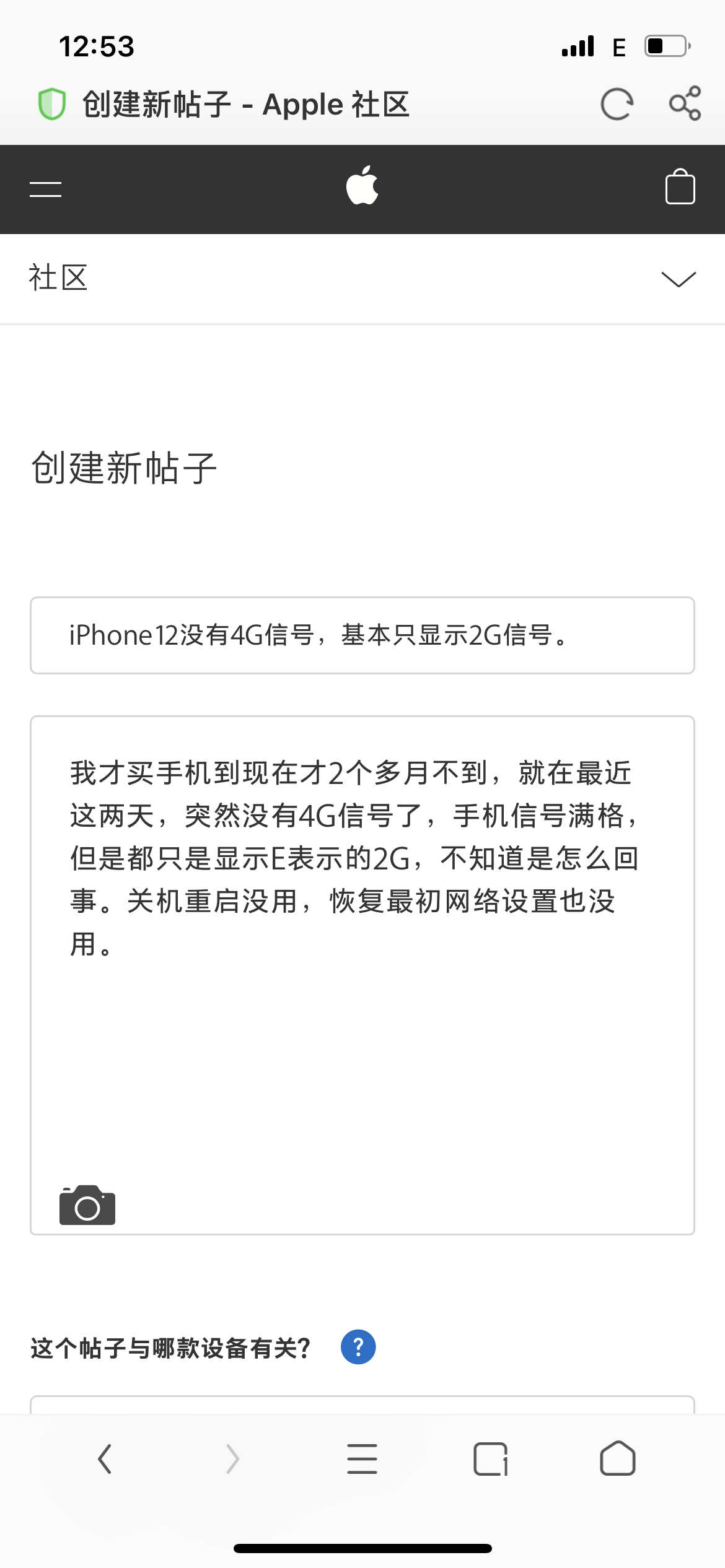The width and height of the screenshot is (725, 1568).
Task: Open browser tabs view
Action: tap(490, 1459)
